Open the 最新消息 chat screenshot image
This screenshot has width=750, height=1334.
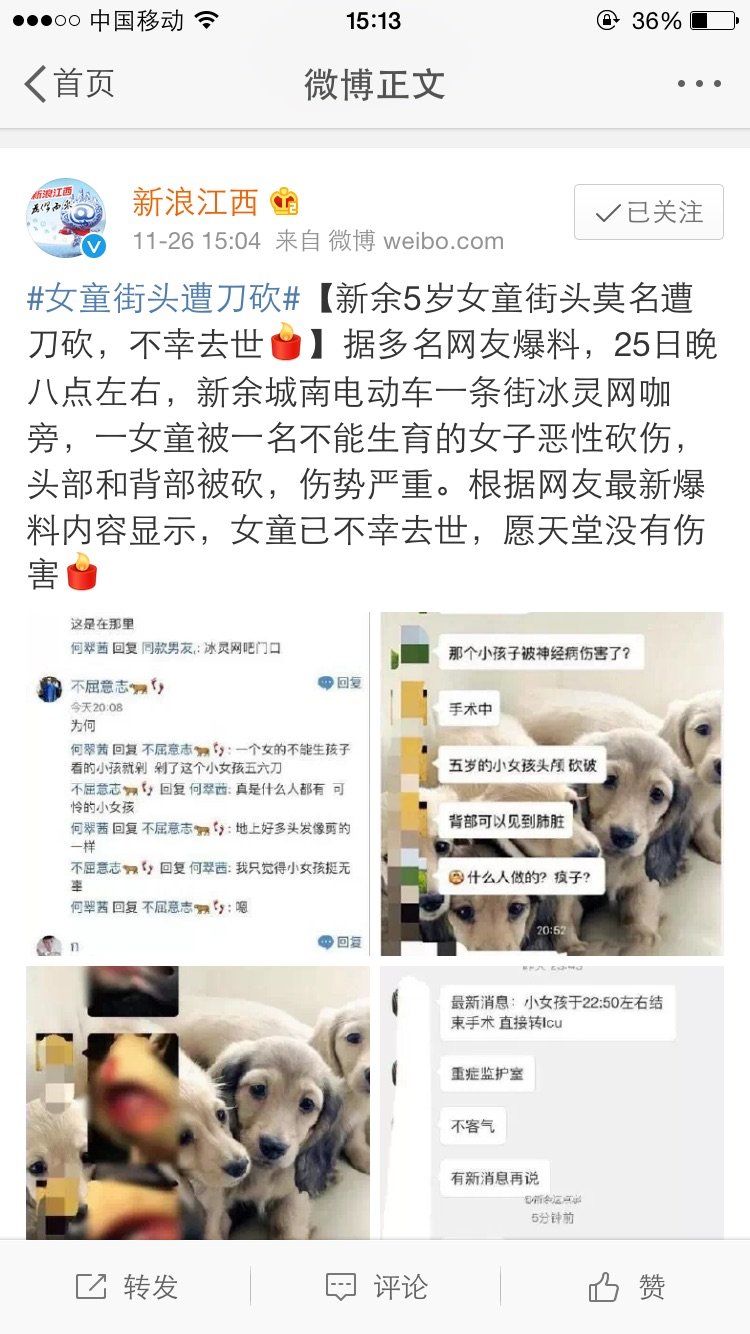pyautogui.click(x=551, y=1102)
